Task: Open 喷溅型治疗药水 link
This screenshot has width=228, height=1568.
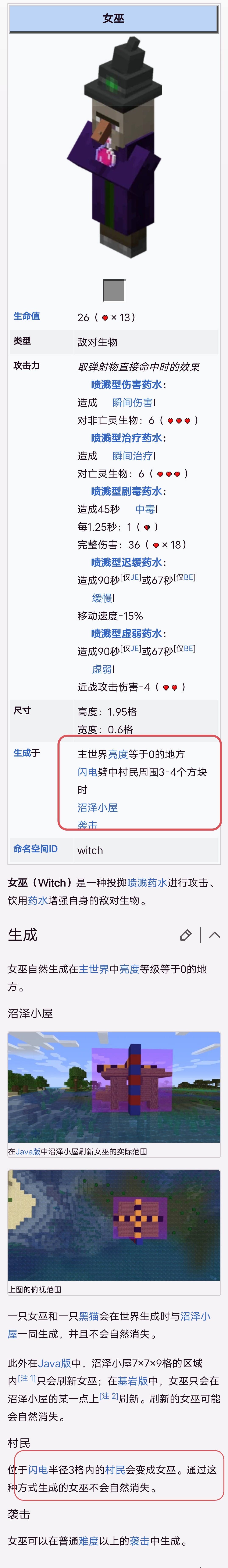Action: pos(126,438)
